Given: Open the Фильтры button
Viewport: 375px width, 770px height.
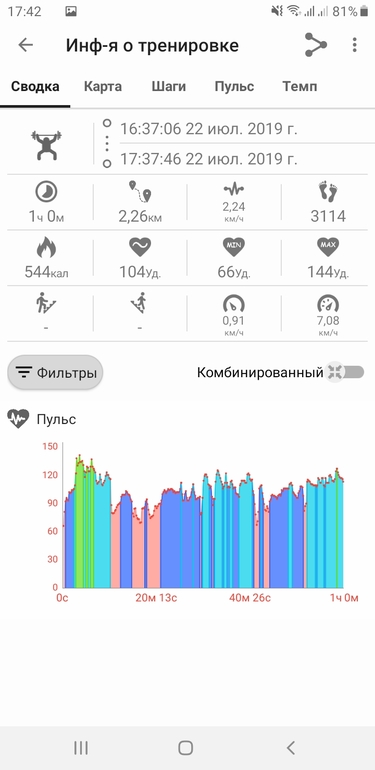Looking at the screenshot, I should click(55, 373).
